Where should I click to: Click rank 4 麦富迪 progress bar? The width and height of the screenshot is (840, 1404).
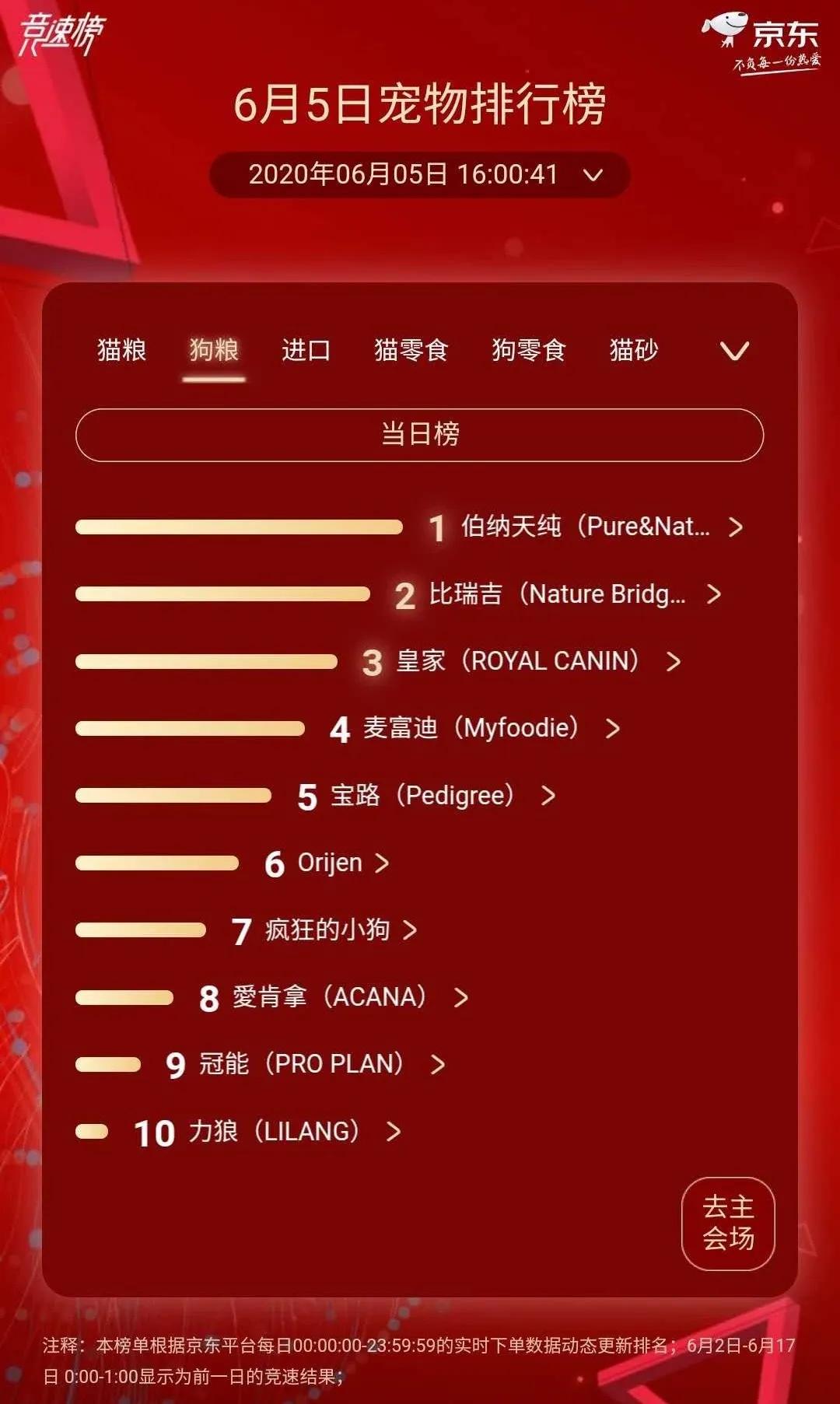click(190, 729)
